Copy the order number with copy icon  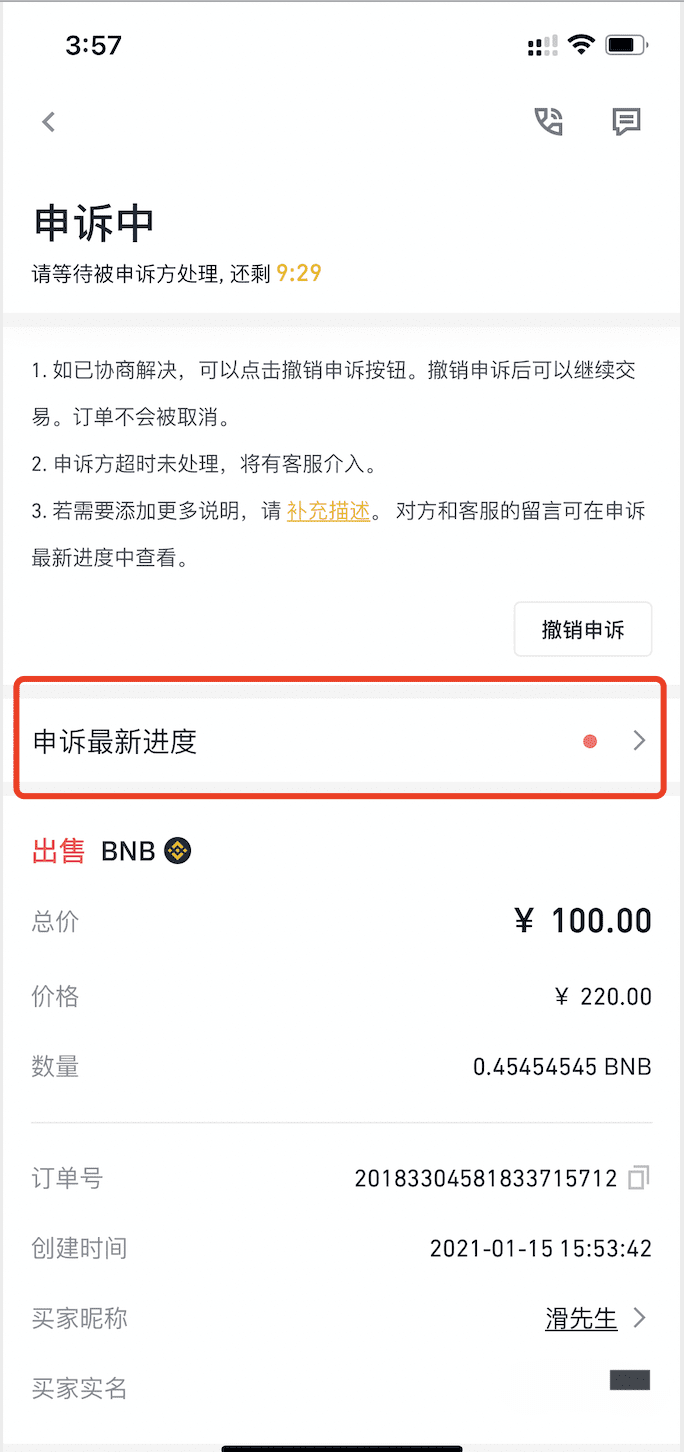coord(638,1178)
